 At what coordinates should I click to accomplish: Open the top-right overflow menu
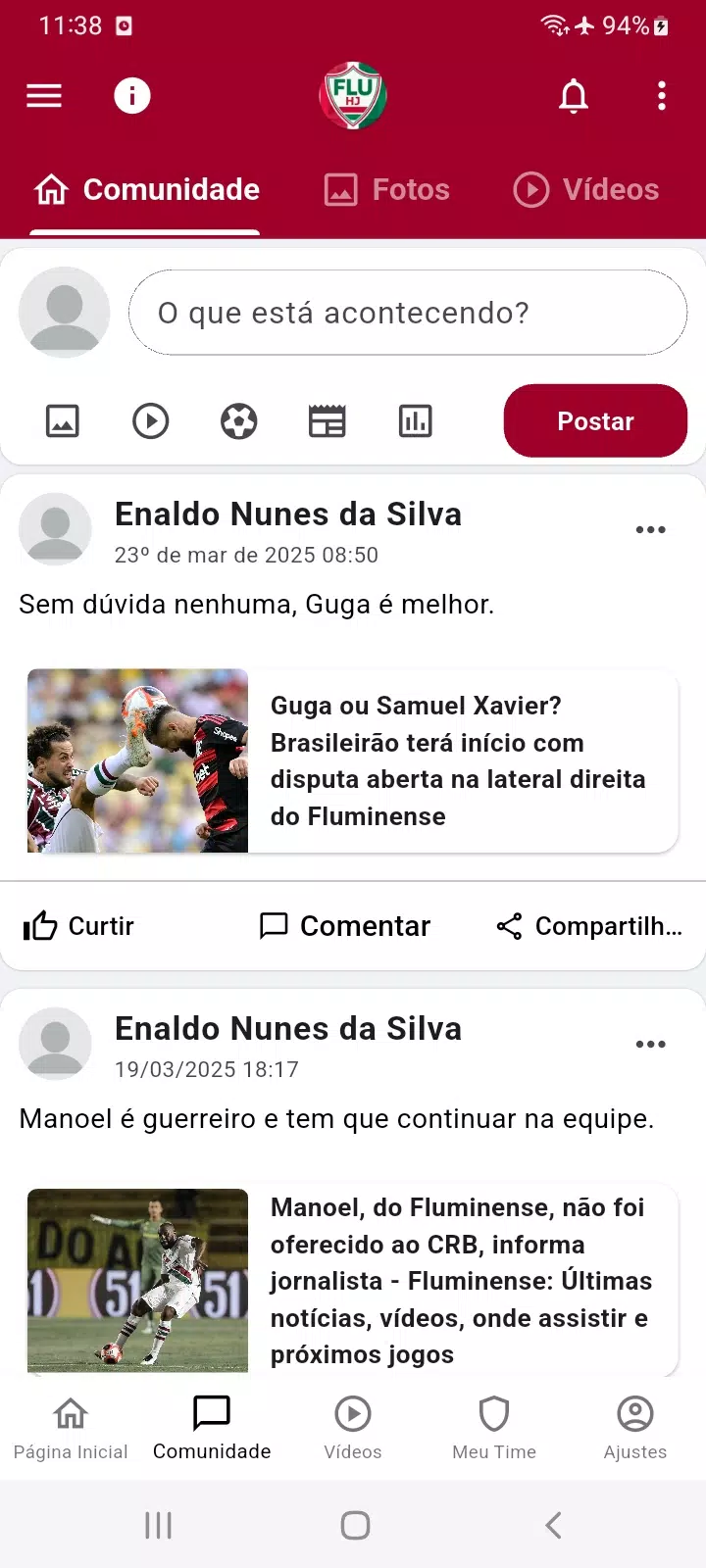[662, 96]
